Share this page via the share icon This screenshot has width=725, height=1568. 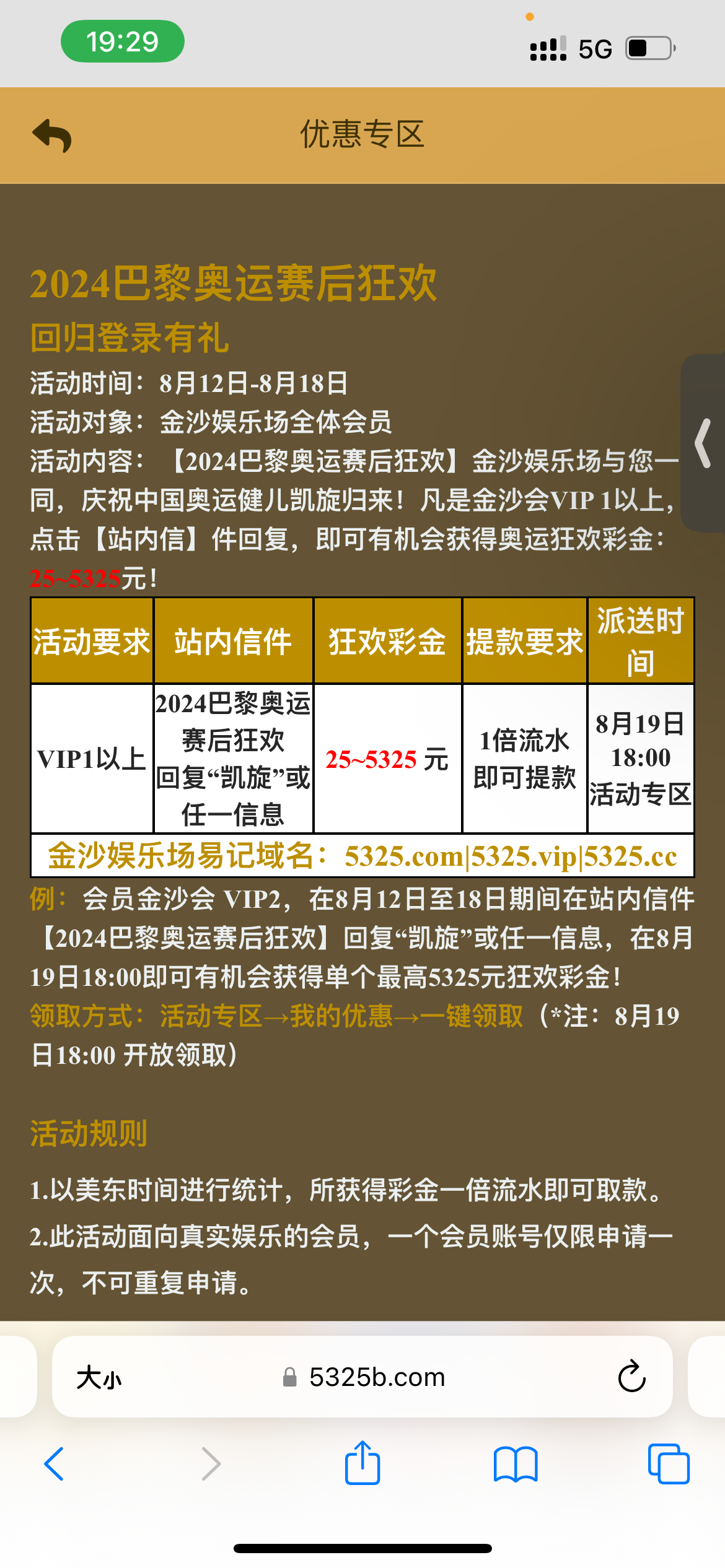click(x=362, y=1463)
